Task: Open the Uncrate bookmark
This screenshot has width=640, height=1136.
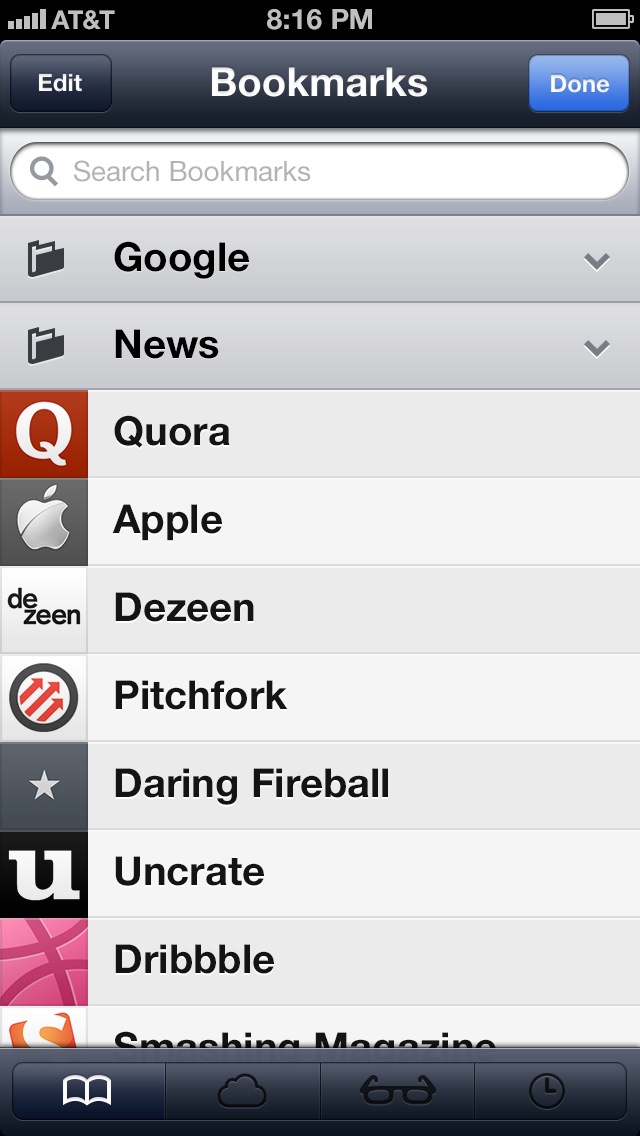Action: (x=320, y=873)
